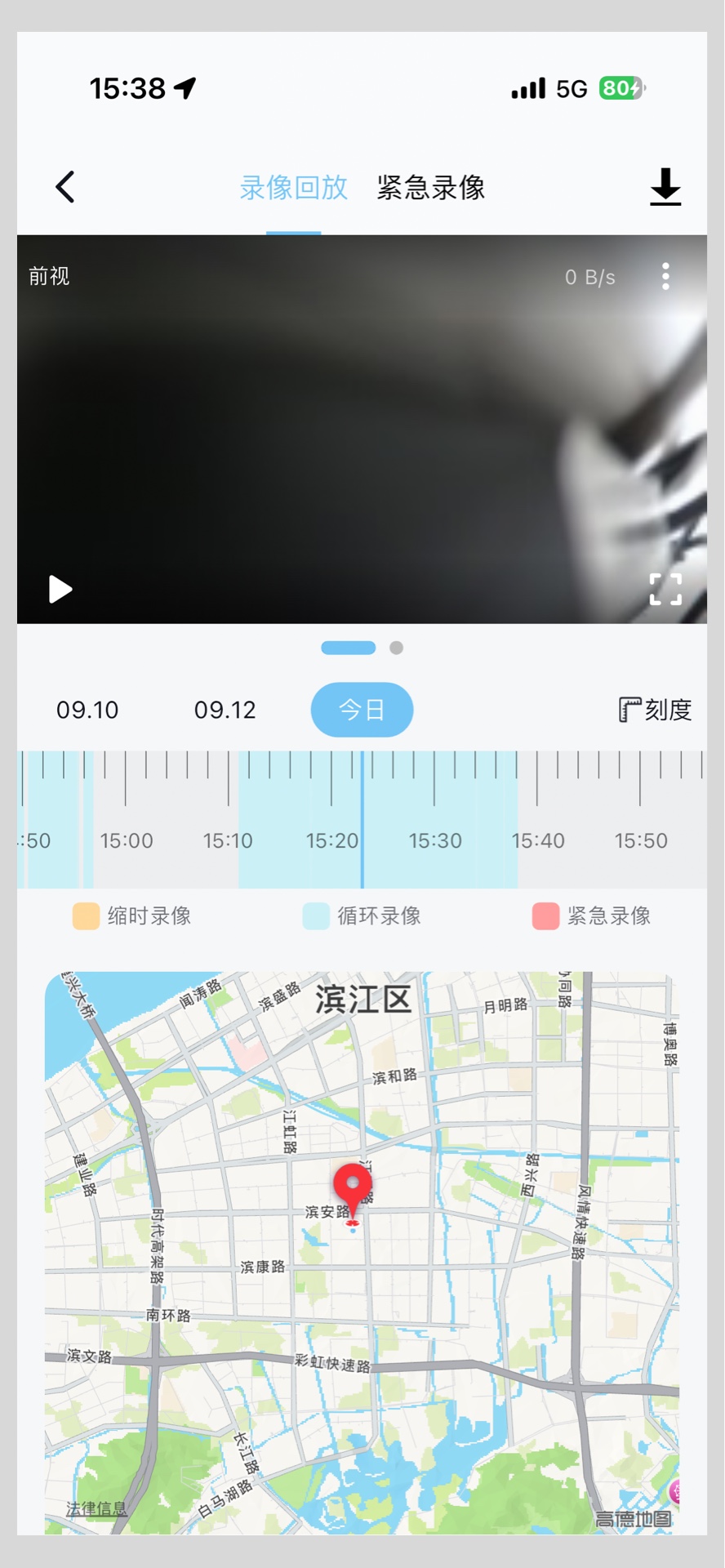Screen dimensions: 725x1568
Task: Download the recorded video
Action: click(665, 187)
